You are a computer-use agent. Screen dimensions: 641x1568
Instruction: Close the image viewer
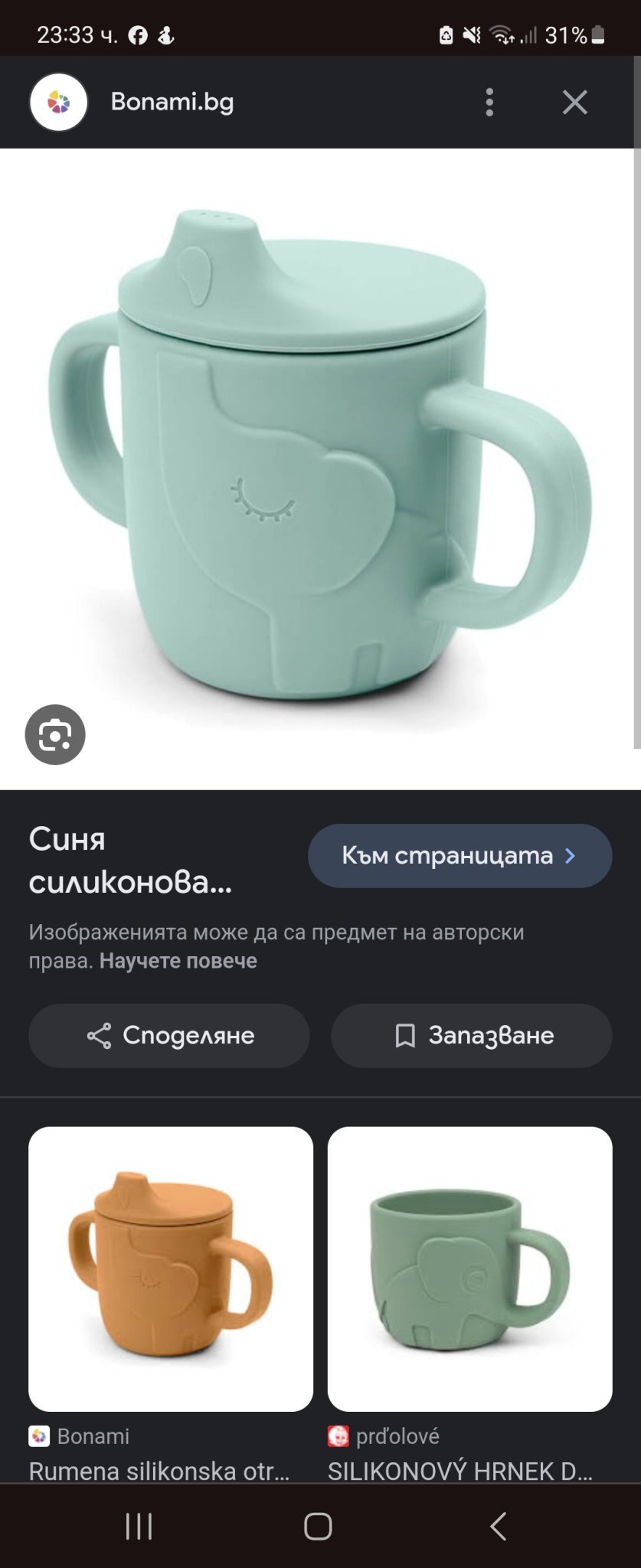[574, 102]
